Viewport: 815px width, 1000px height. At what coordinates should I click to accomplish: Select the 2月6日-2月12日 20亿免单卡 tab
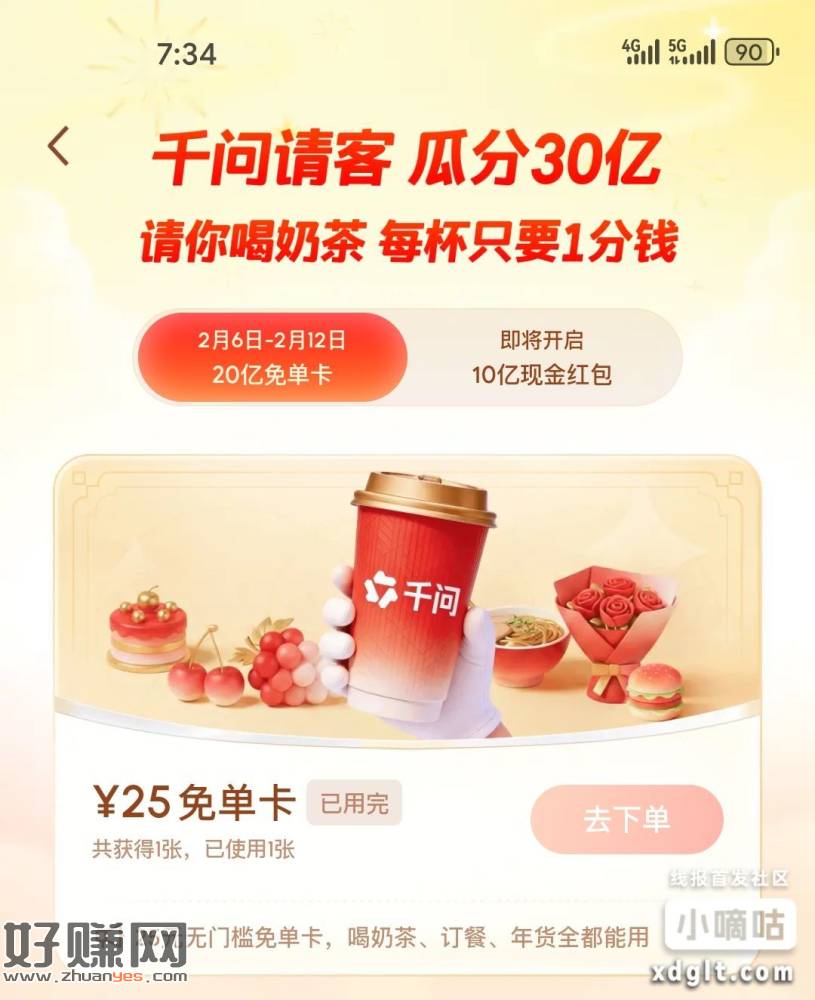pyautogui.click(x=272, y=357)
